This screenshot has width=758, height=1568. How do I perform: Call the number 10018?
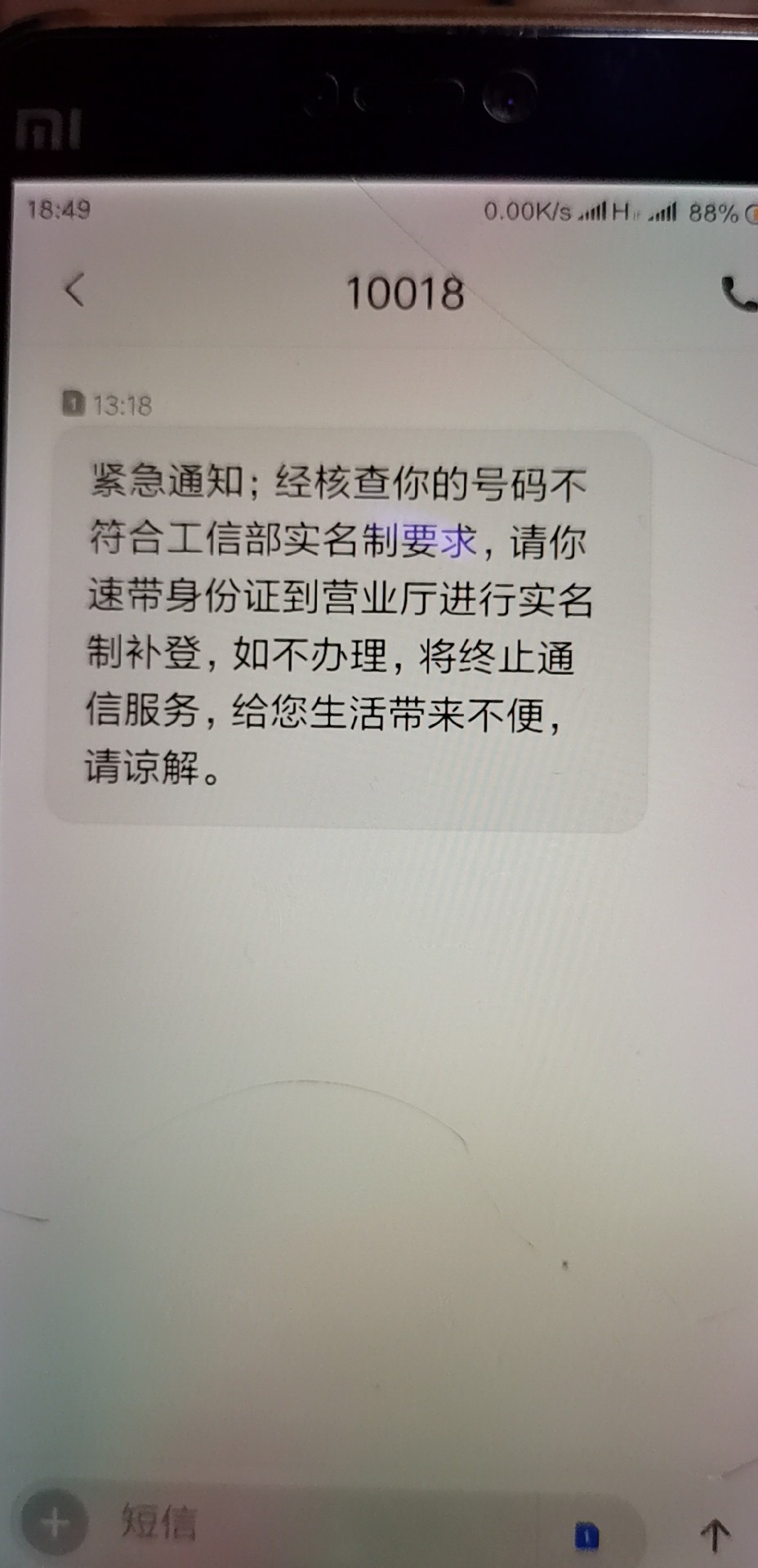[738, 294]
